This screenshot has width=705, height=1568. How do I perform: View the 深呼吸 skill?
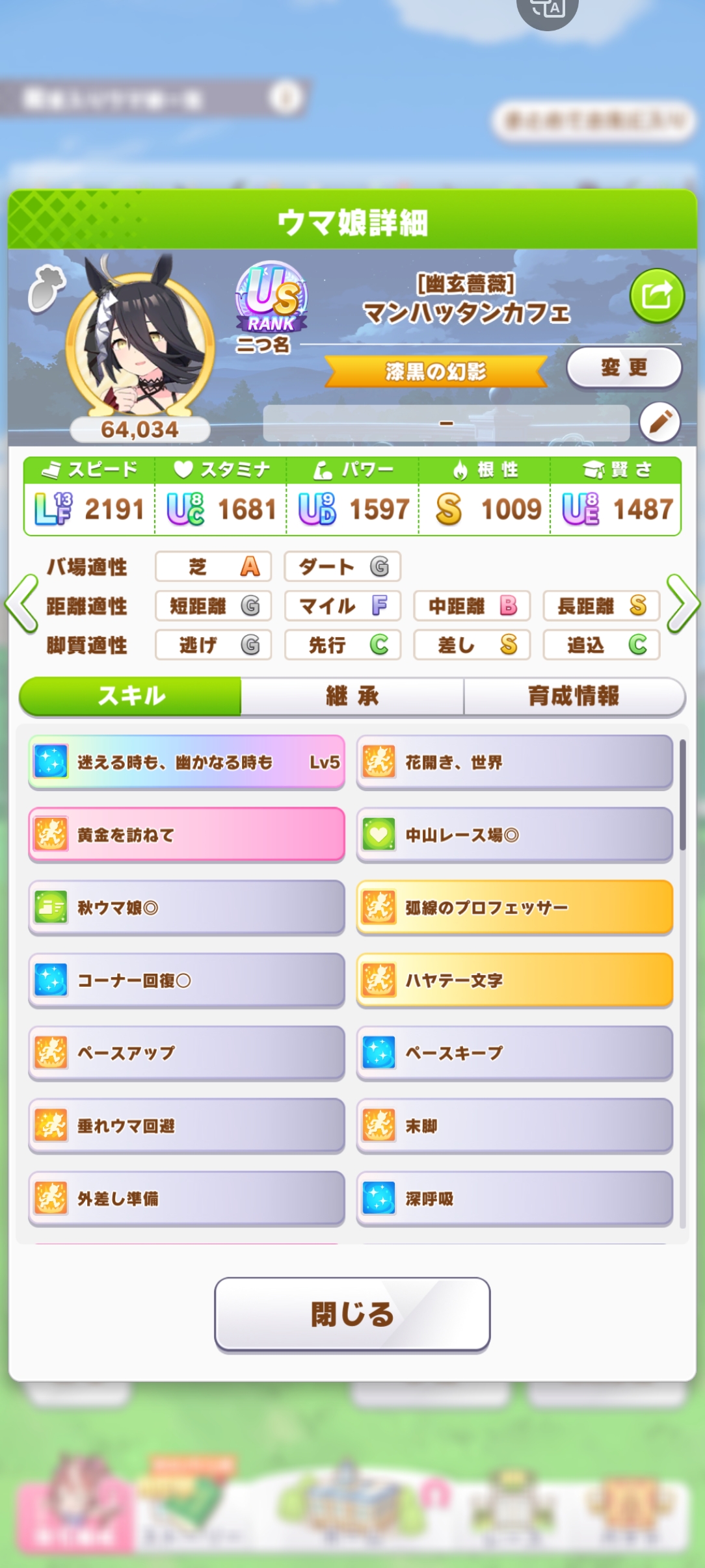[x=514, y=1199]
